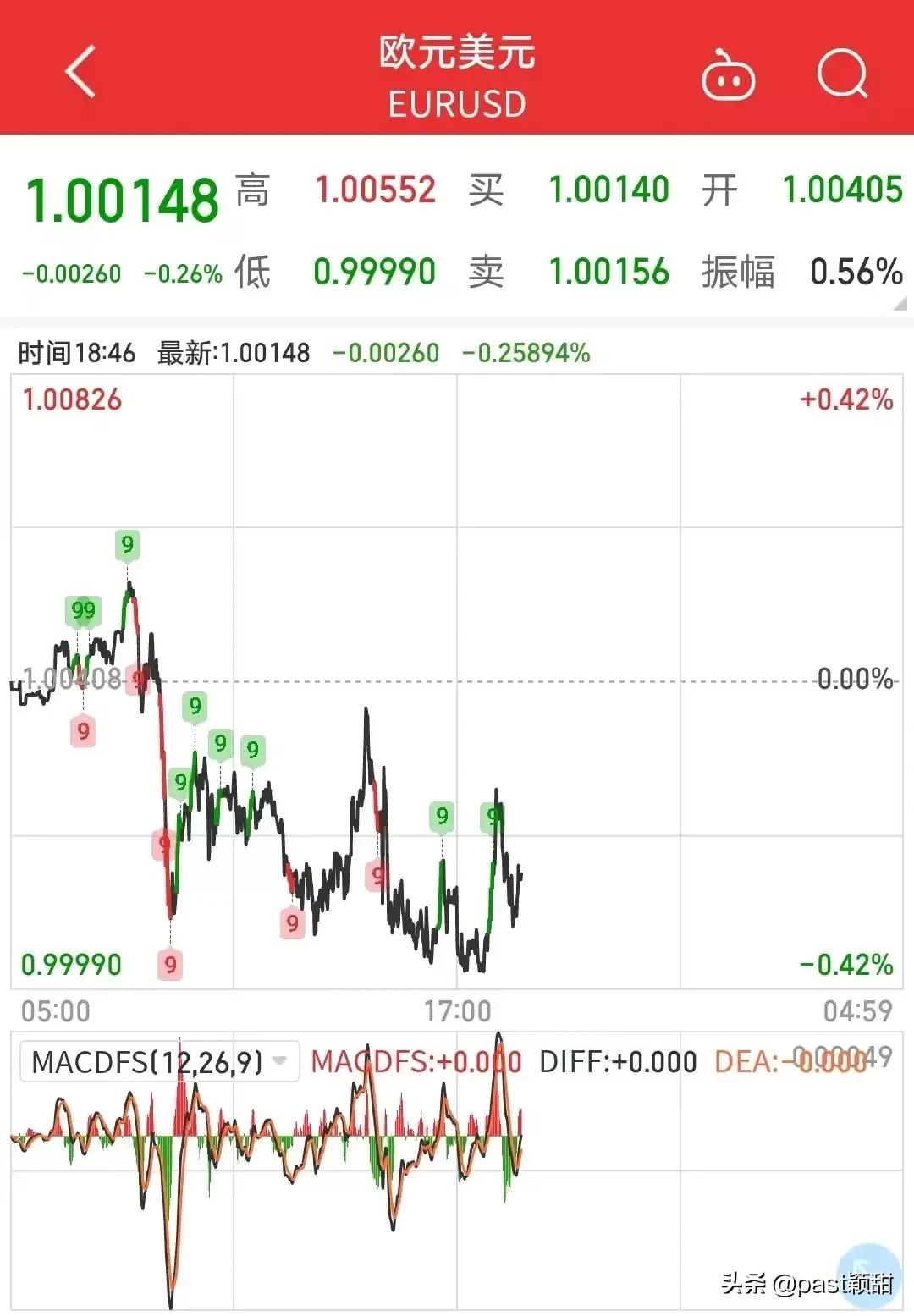Tap the EURUSD title header

(456, 74)
